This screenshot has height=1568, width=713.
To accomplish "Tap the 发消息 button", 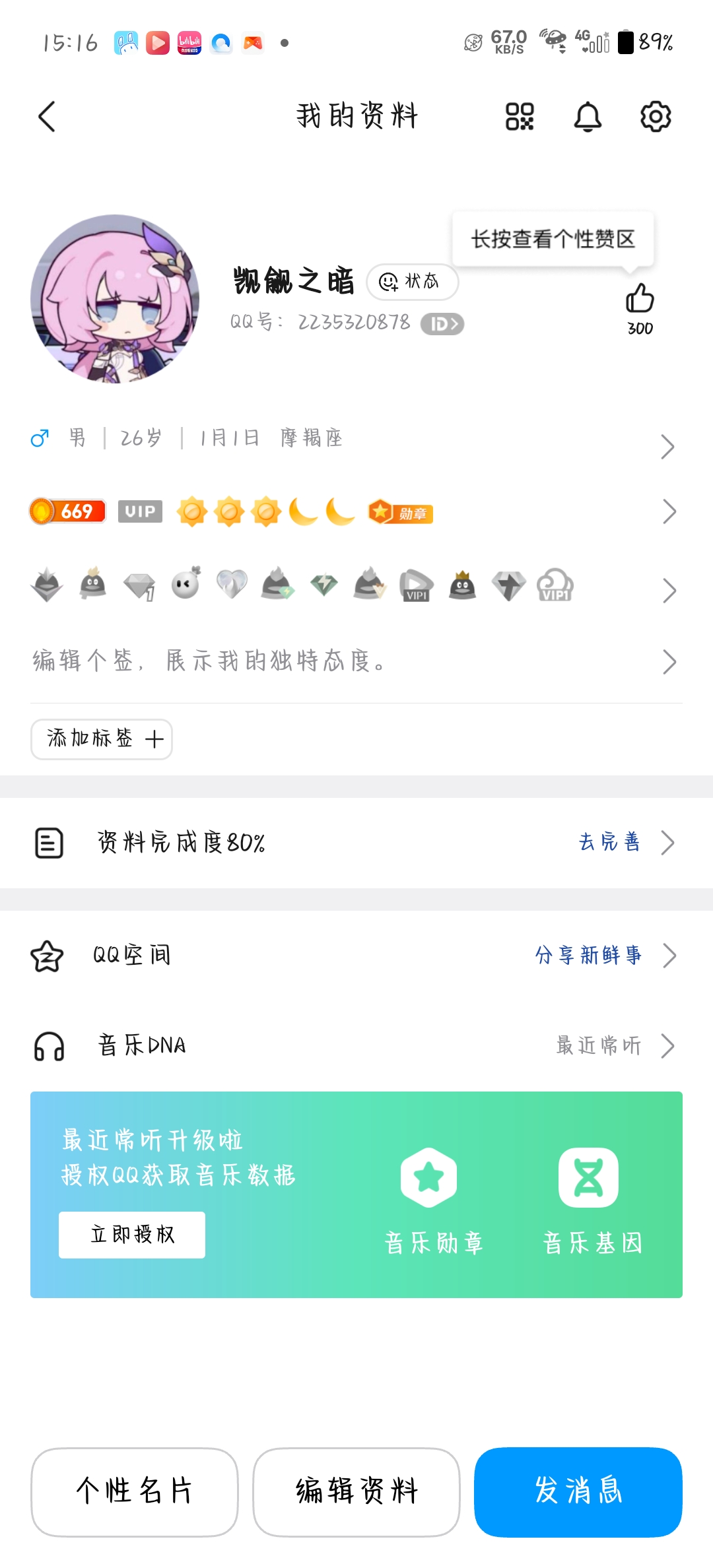I will [578, 1491].
